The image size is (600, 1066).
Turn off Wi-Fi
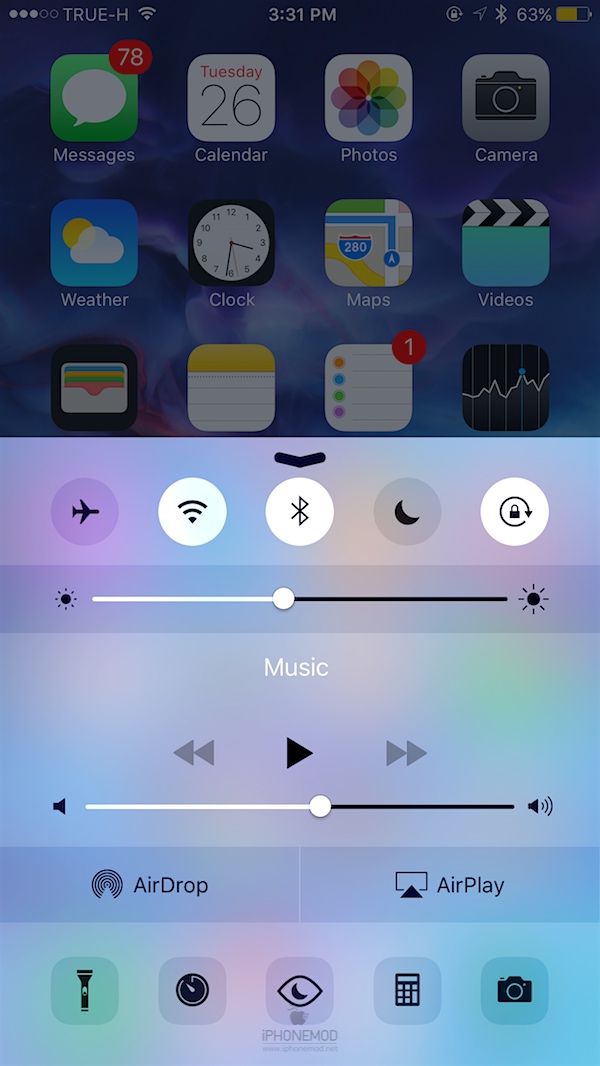(x=192, y=512)
